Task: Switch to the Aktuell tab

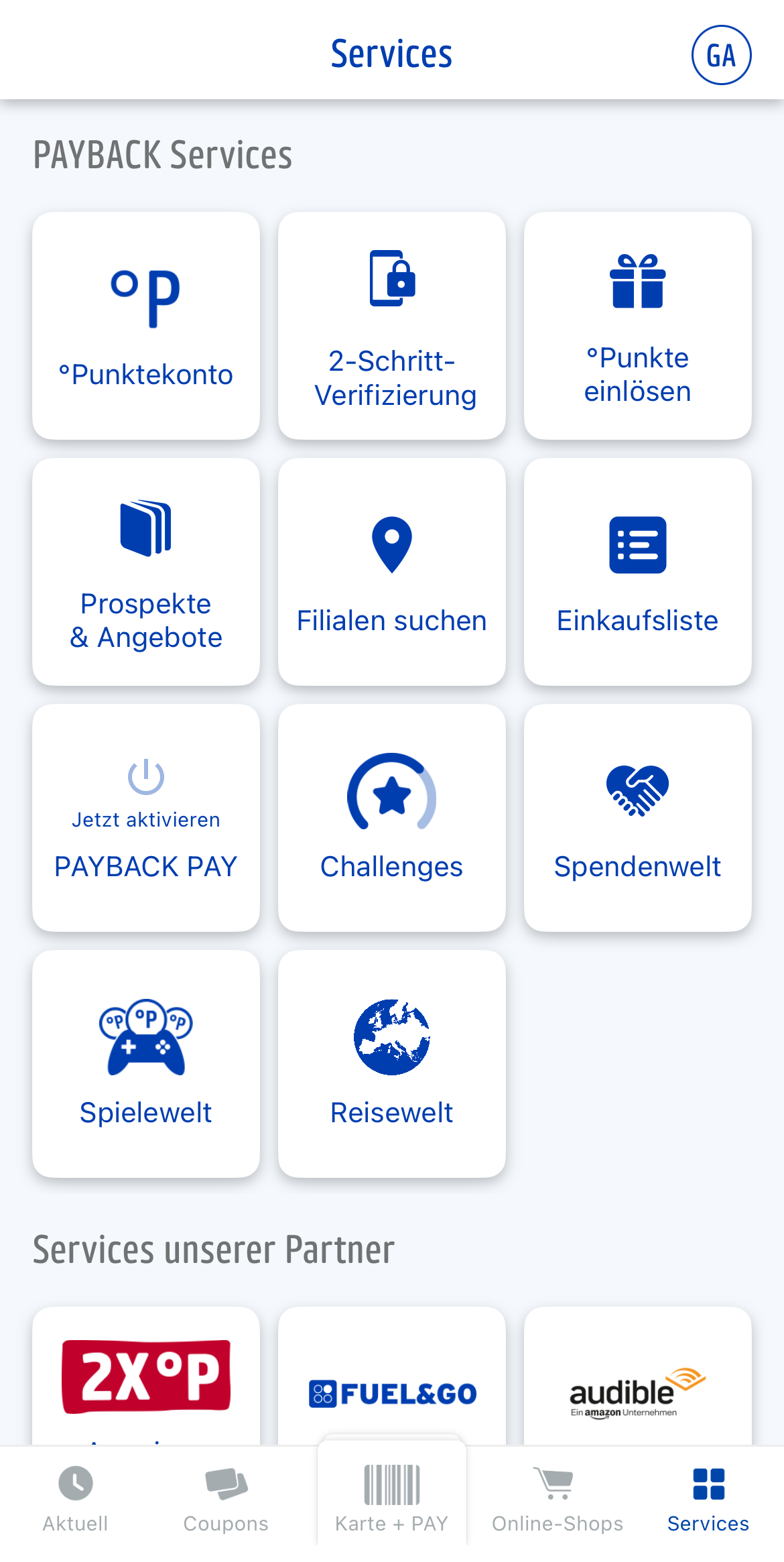Action: [76, 1499]
